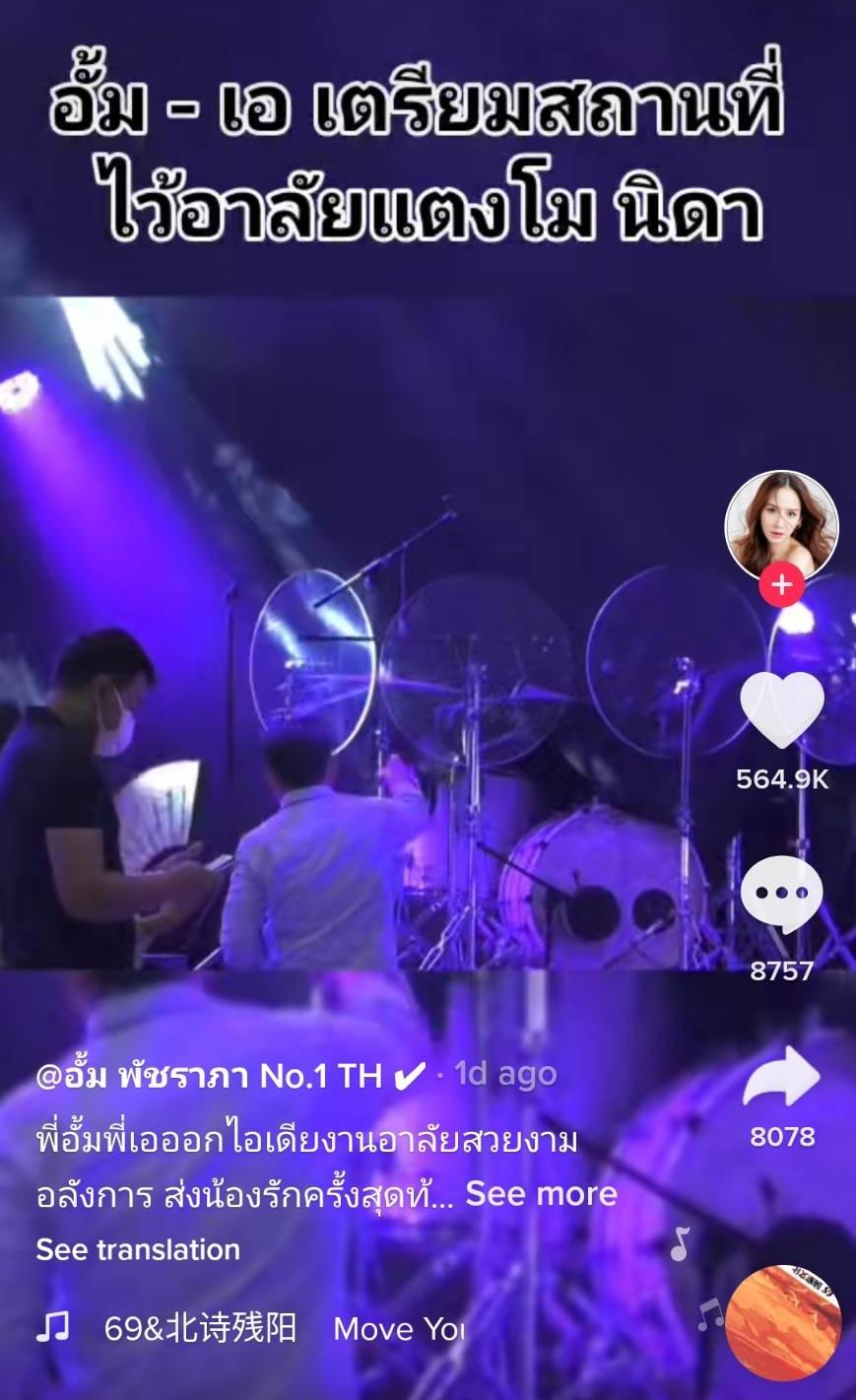
Task: Expand the caption with See more
Action: (x=541, y=1194)
